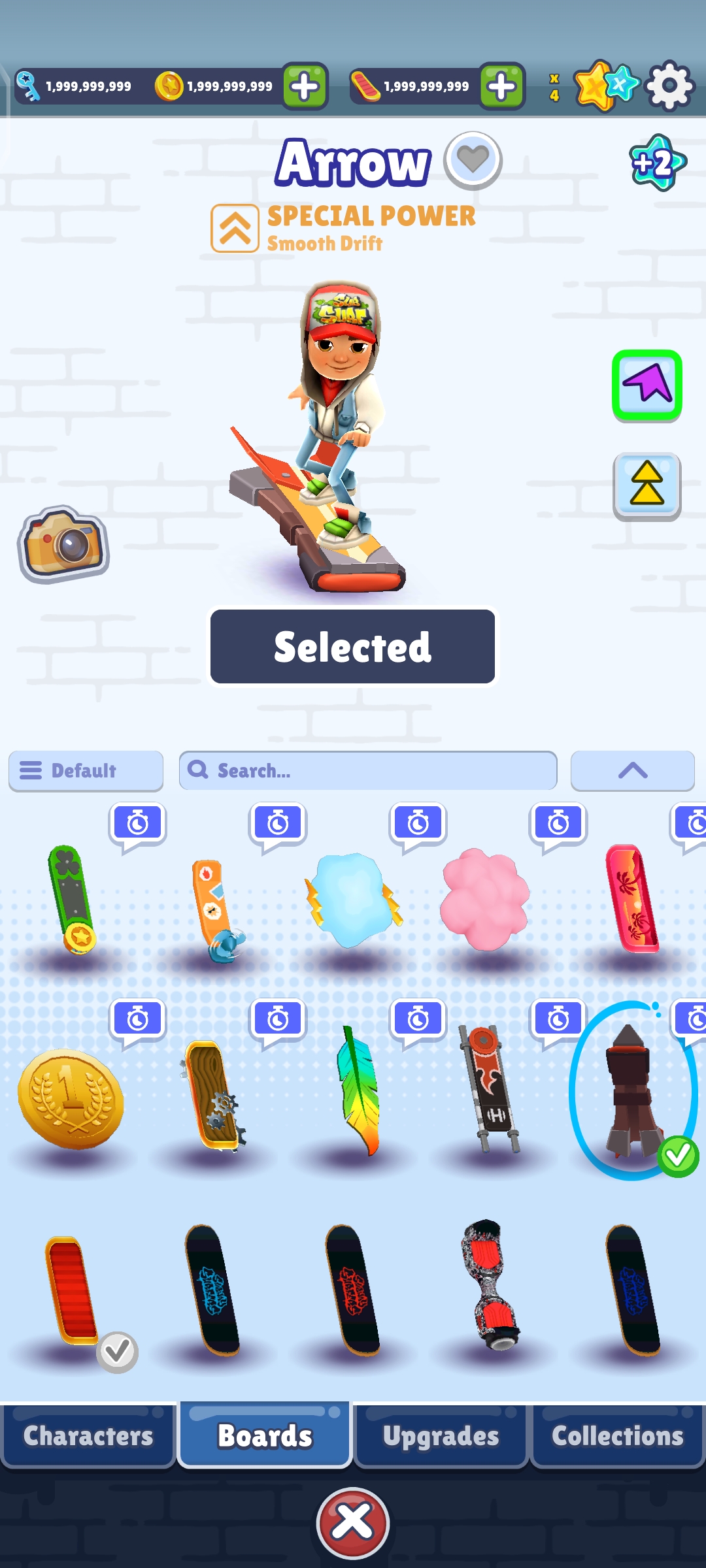Favorite the Arrow board with the heart

473,160
